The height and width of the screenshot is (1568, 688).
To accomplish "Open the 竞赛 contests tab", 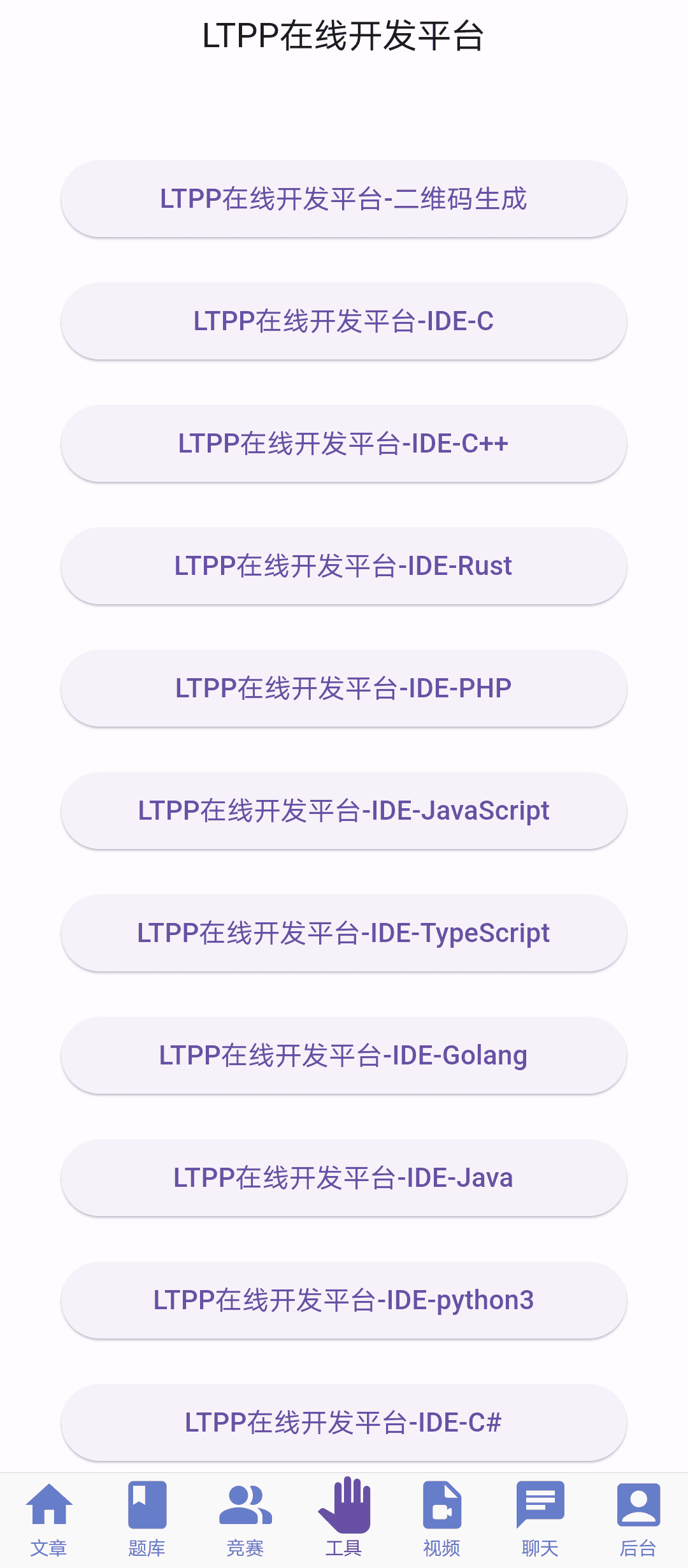I will [x=245, y=1520].
